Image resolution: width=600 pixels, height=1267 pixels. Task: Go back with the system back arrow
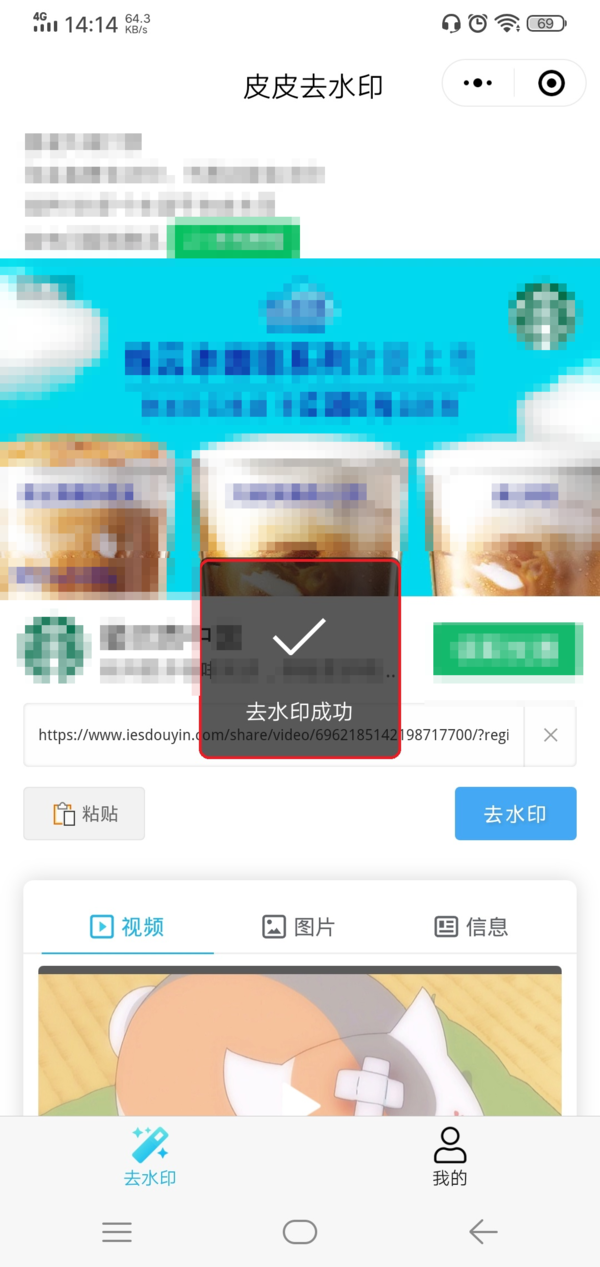pos(483,1232)
